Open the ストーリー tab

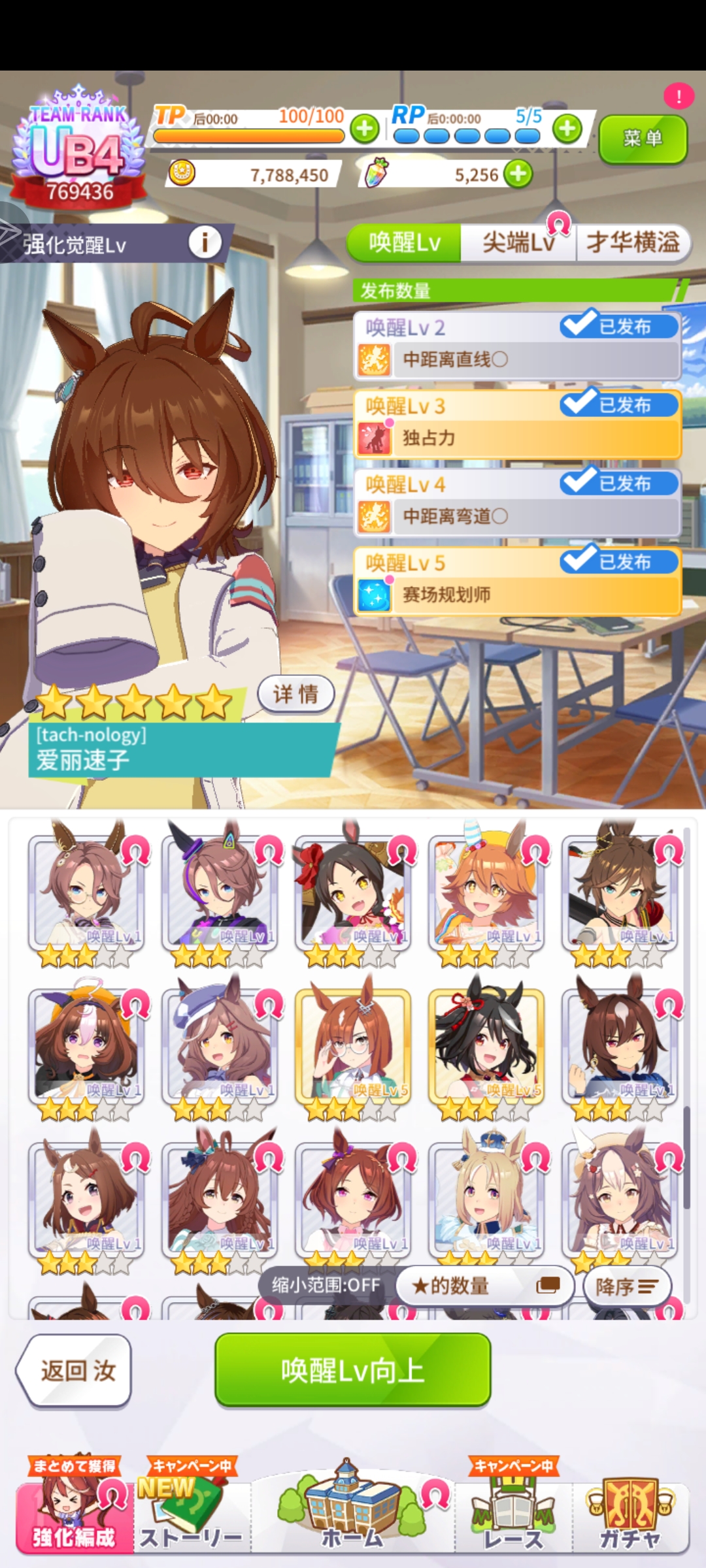click(x=192, y=1516)
